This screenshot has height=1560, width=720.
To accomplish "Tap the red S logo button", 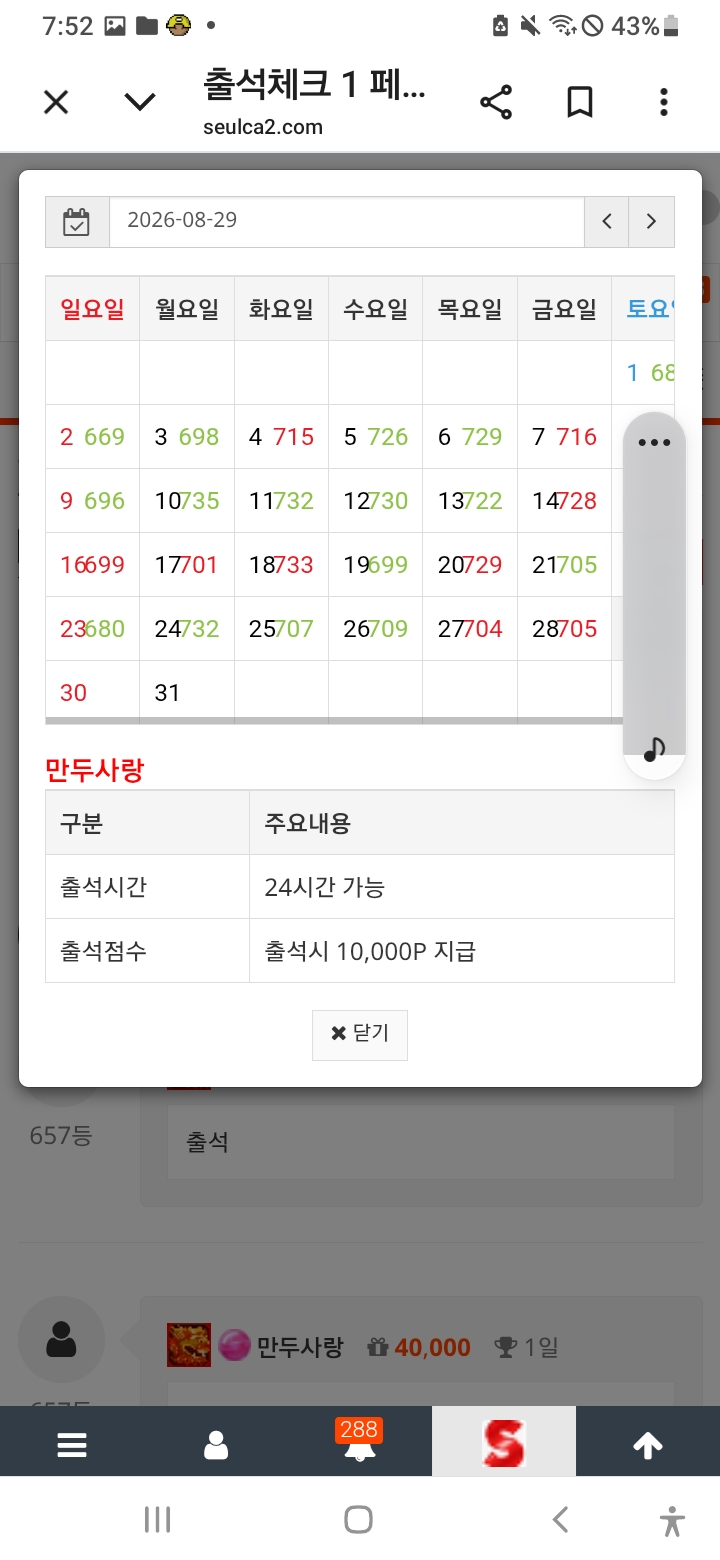I will (x=504, y=1442).
